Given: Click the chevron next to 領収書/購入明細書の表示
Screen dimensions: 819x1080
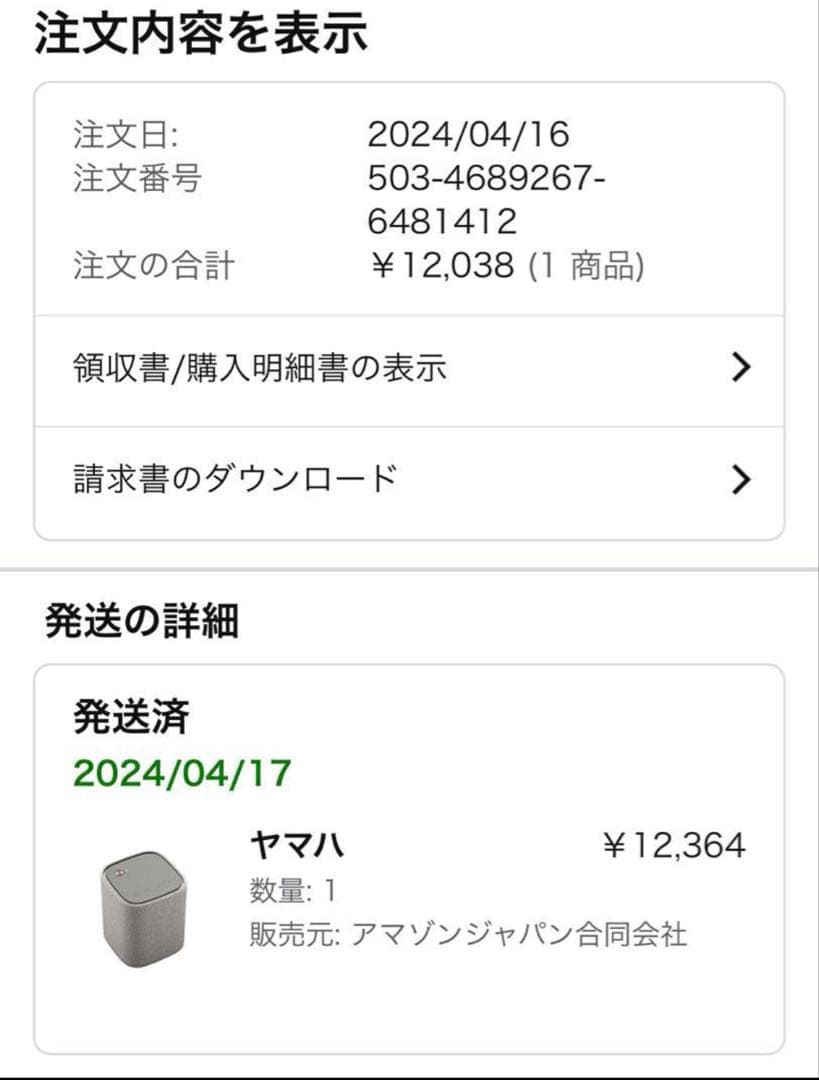Looking at the screenshot, I should click(x=741, y=365).
